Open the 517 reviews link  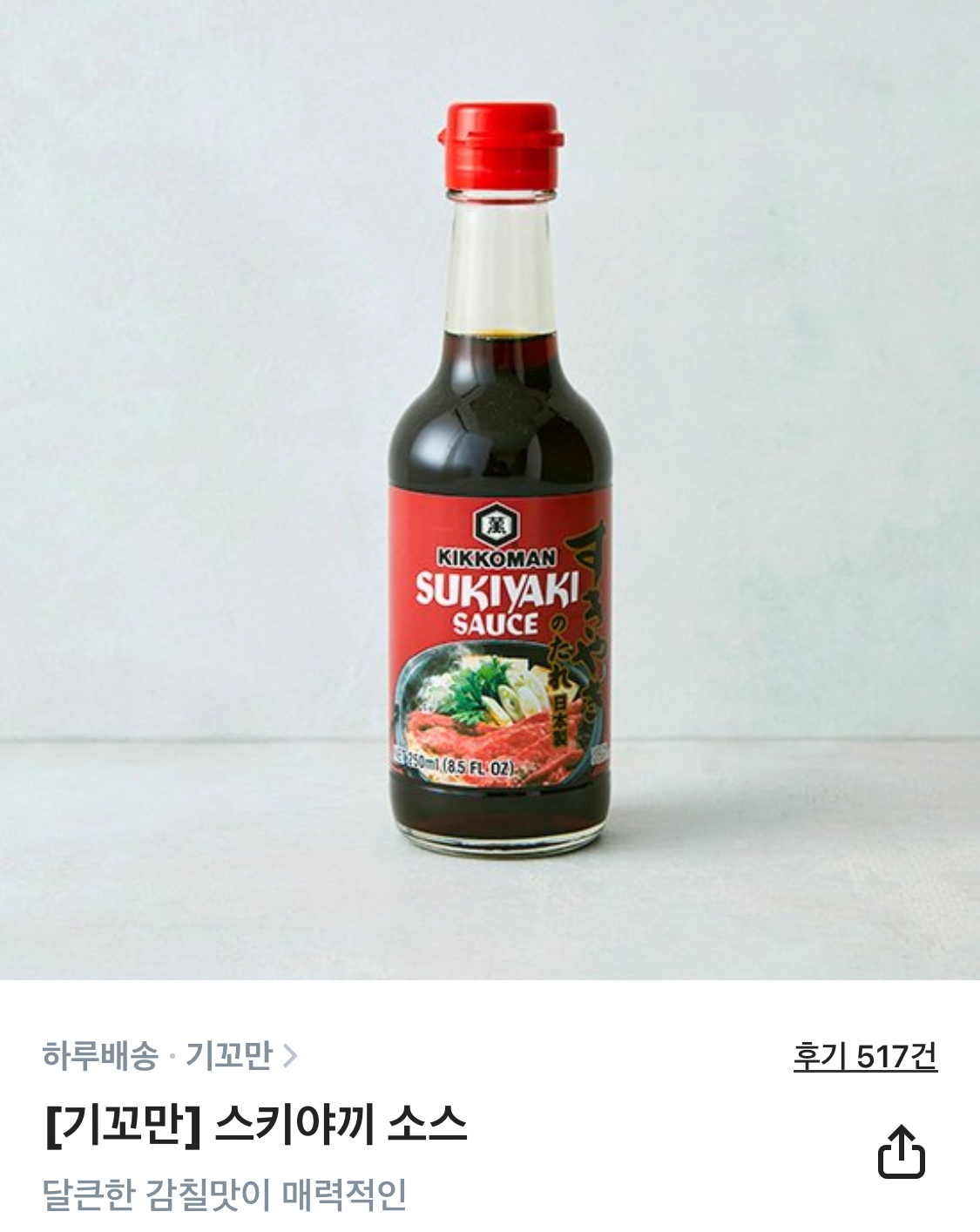864,1056
